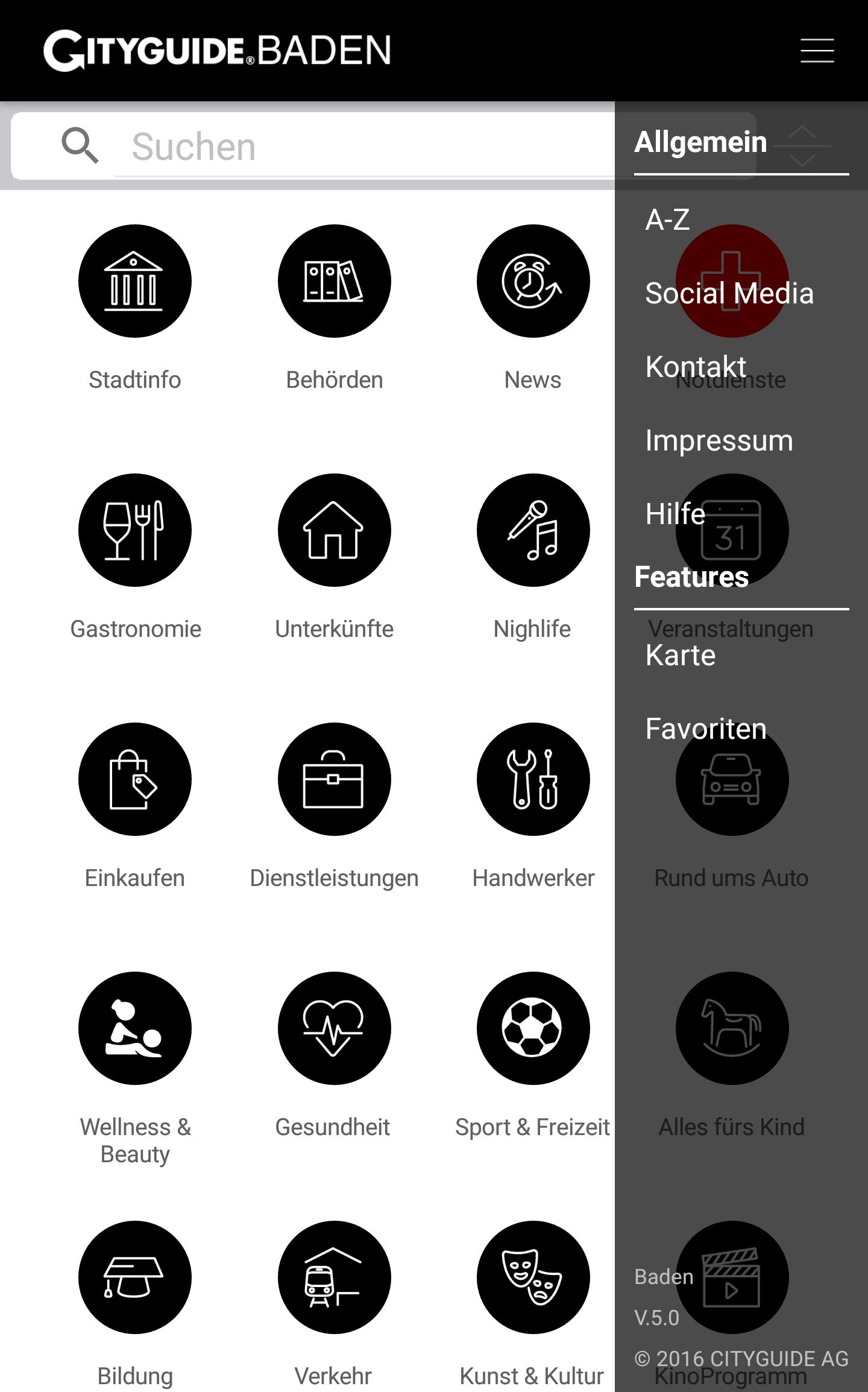Open the Behörden category
868x1392 pixels.
pos(334,281)
